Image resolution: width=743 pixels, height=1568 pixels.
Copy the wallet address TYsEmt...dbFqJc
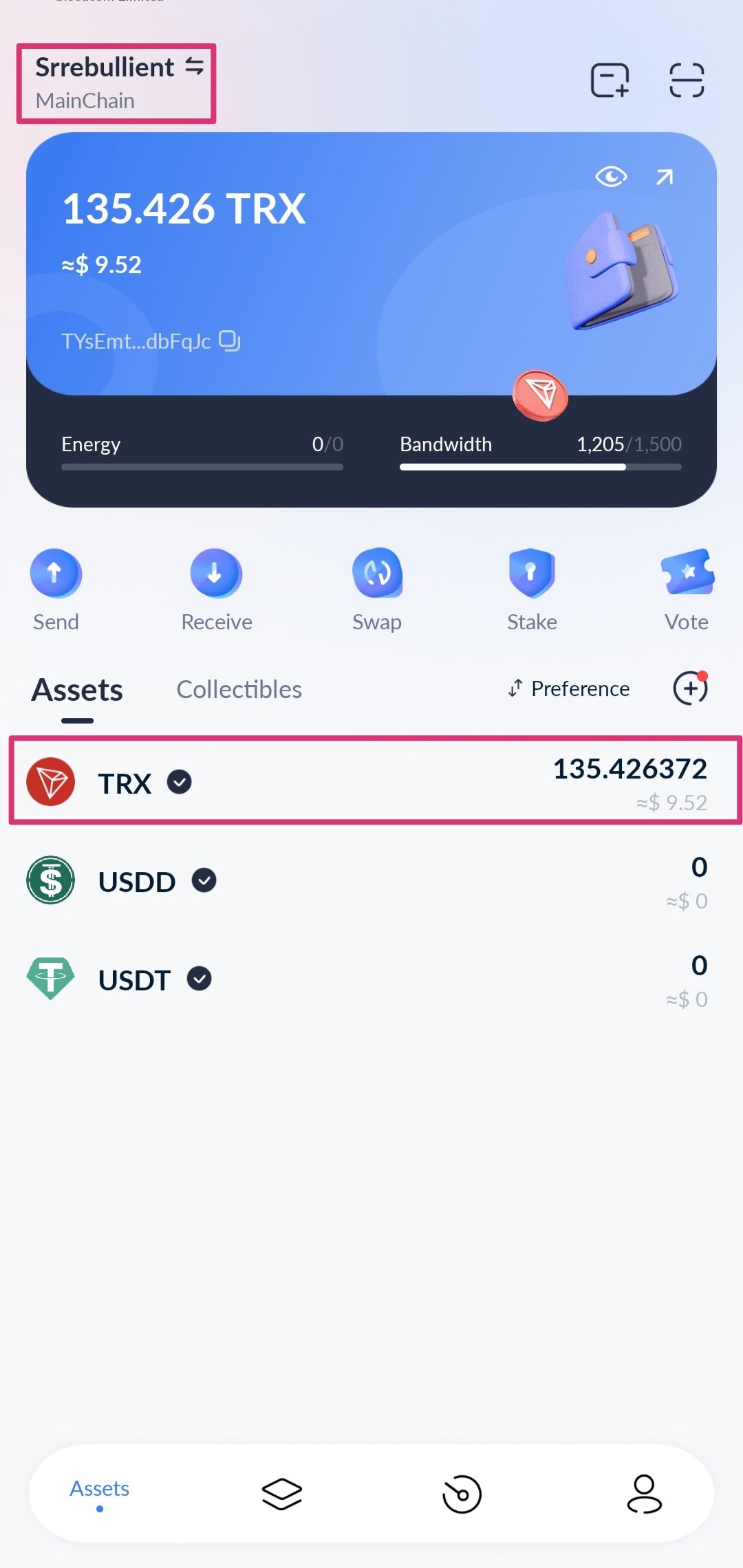(151, 341)
